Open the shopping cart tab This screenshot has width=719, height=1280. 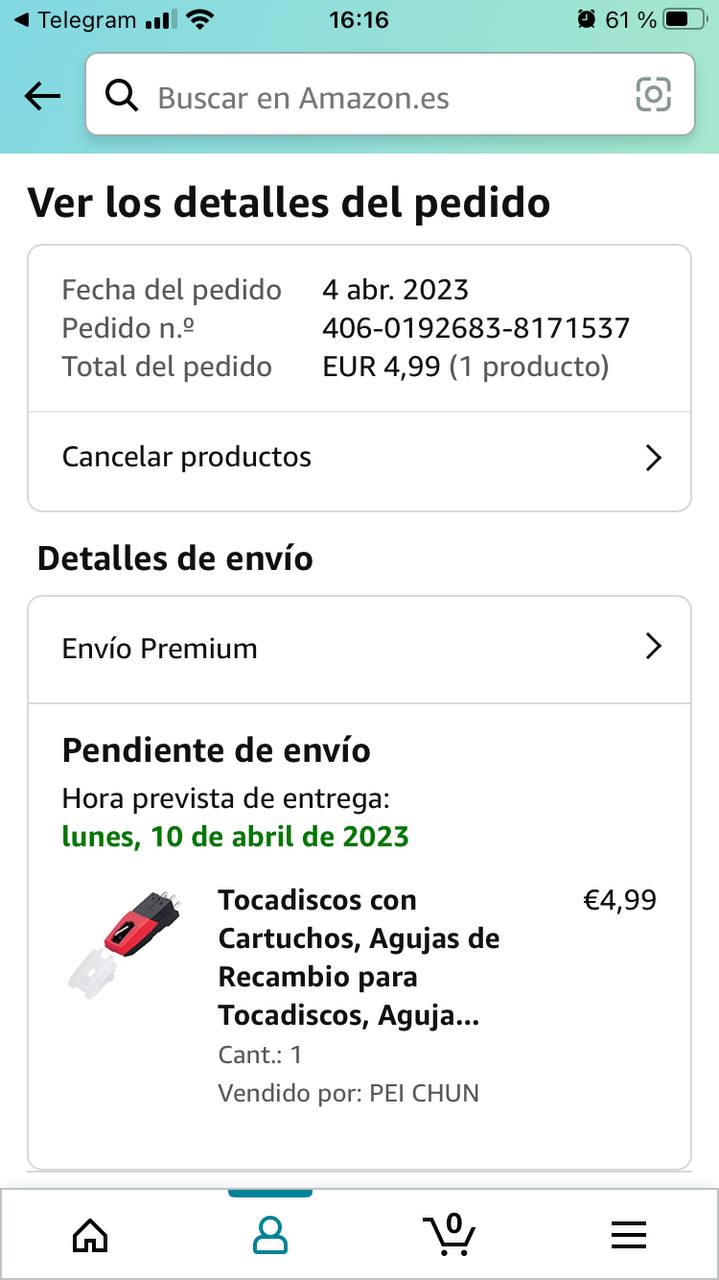(x=449, y=1234)
